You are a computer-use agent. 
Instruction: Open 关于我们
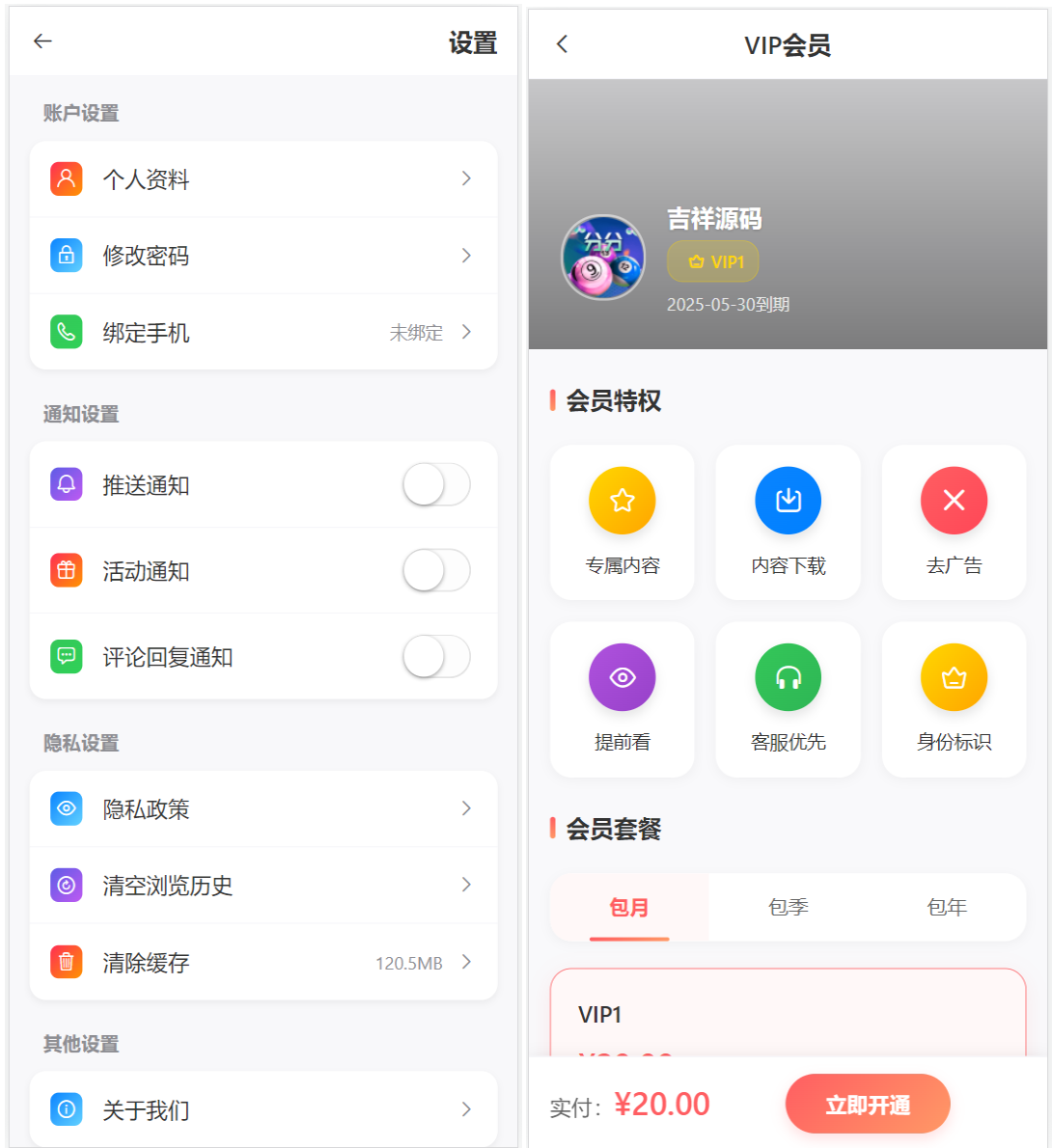(263, 1109)
